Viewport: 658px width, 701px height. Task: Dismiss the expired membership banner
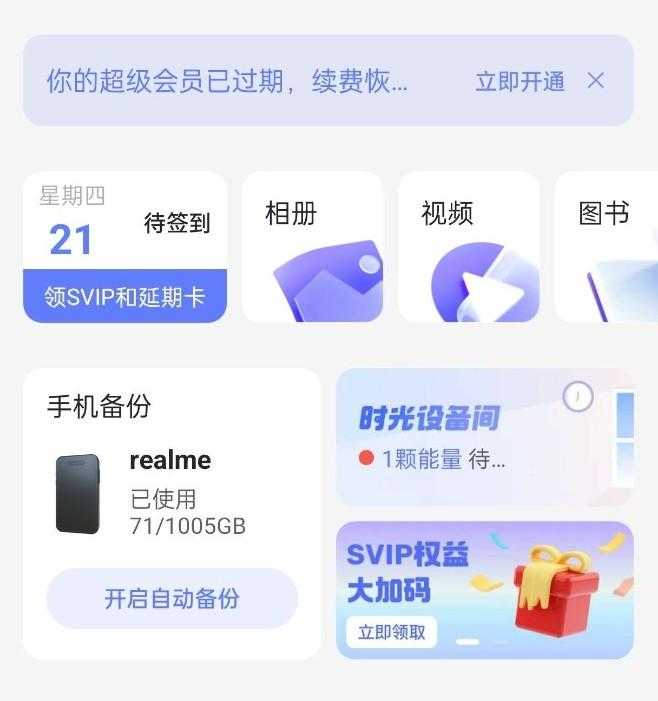596,81
